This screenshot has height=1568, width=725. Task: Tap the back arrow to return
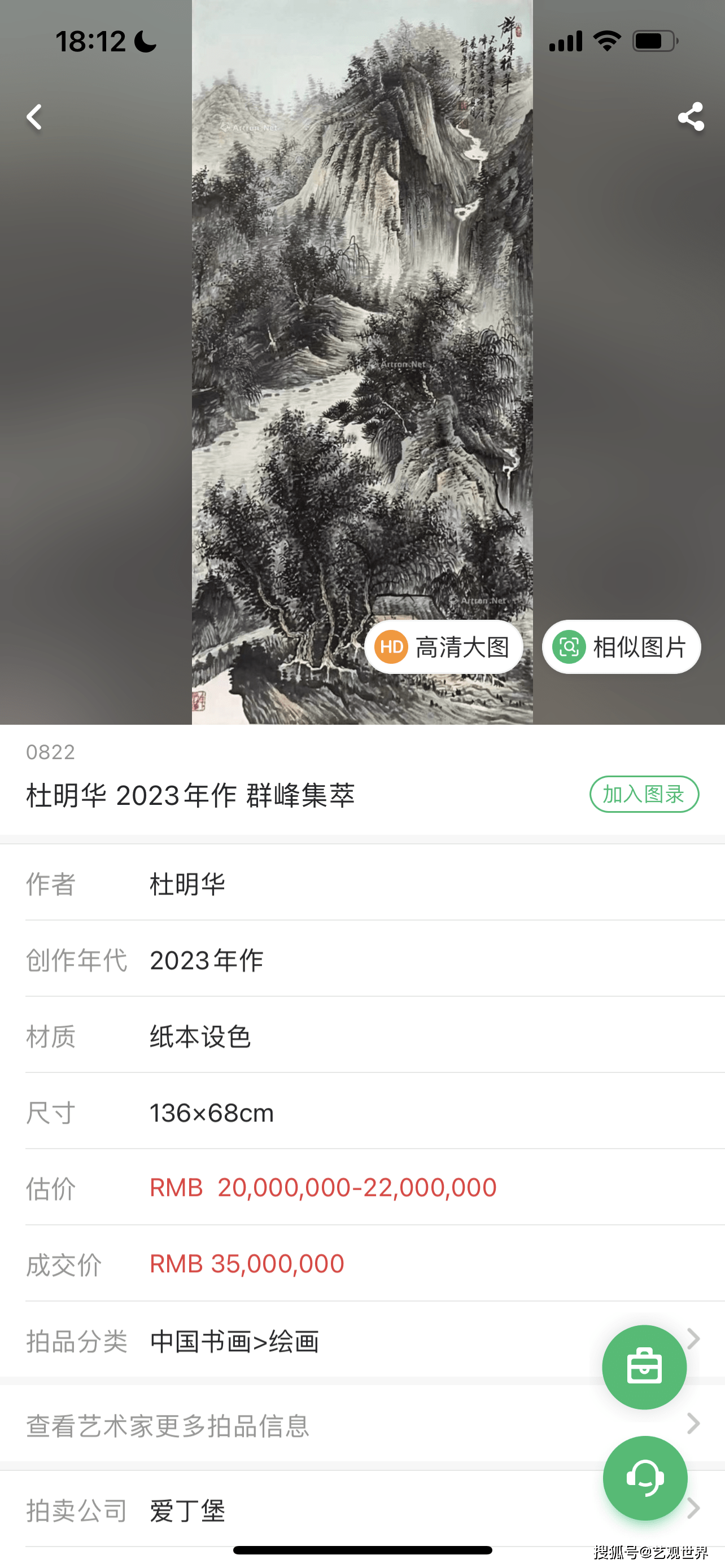(34, 117)
